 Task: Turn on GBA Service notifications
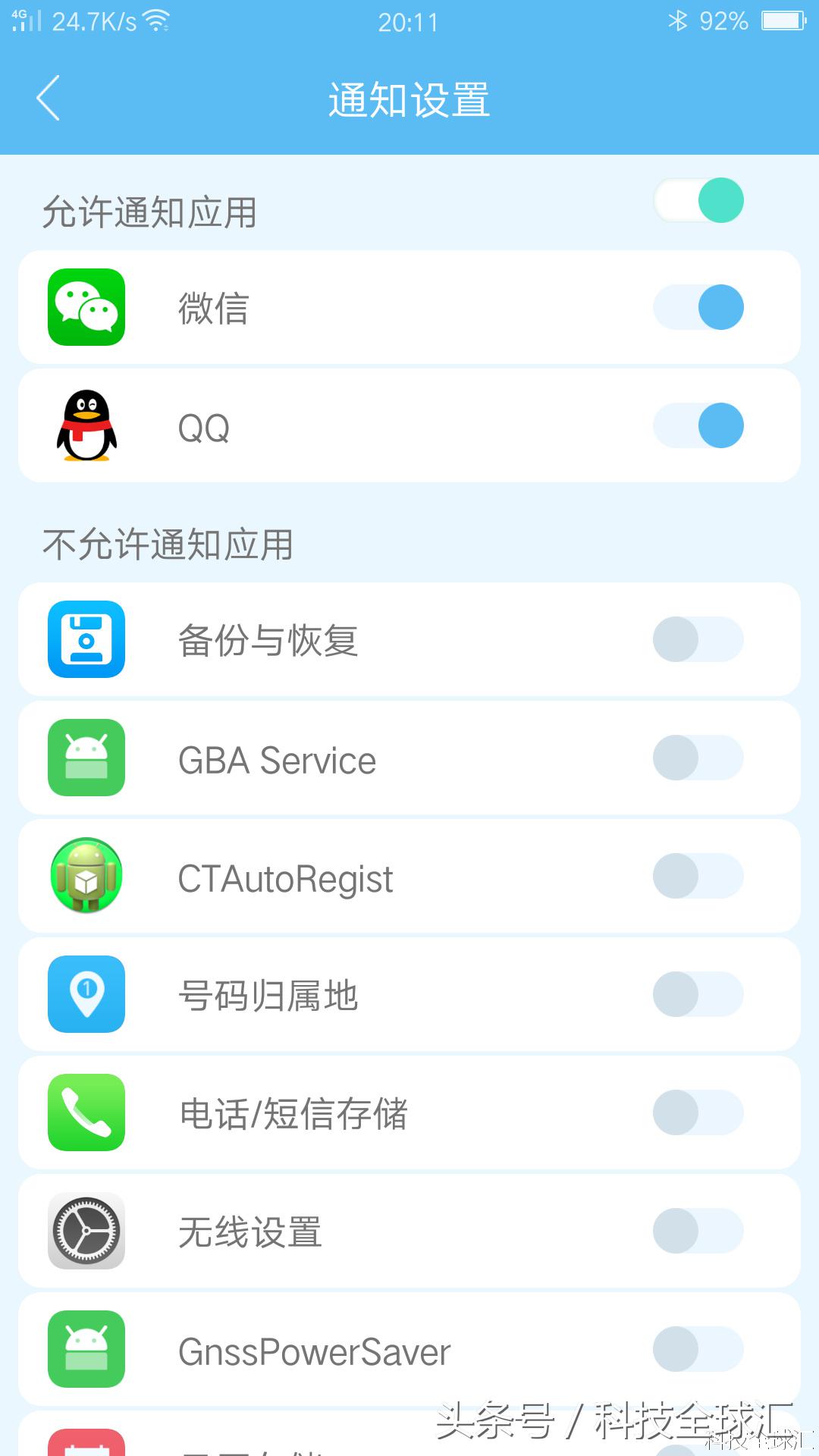pyautogui.click(x=698, y=758)
